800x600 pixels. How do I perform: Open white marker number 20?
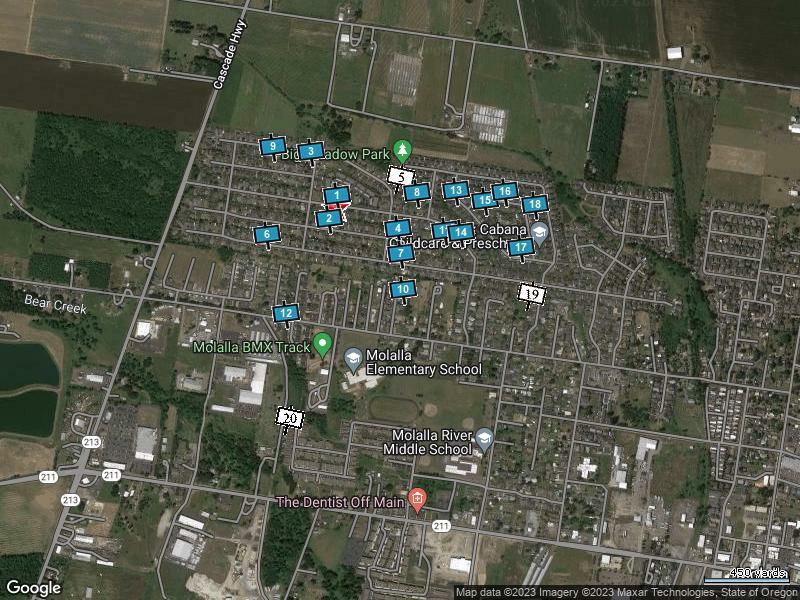point(290,417)
